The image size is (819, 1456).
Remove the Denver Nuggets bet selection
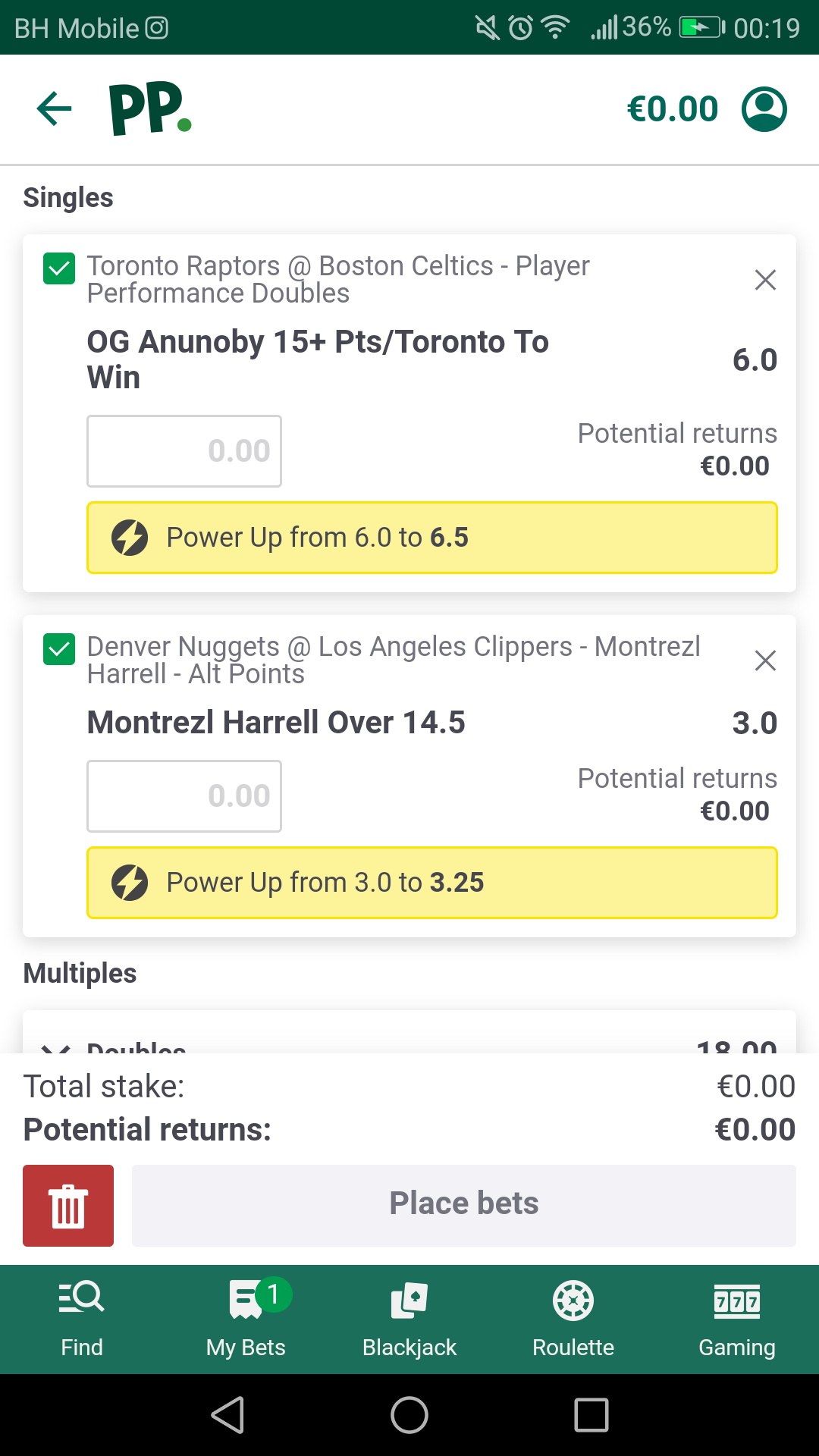click(765, 661)
